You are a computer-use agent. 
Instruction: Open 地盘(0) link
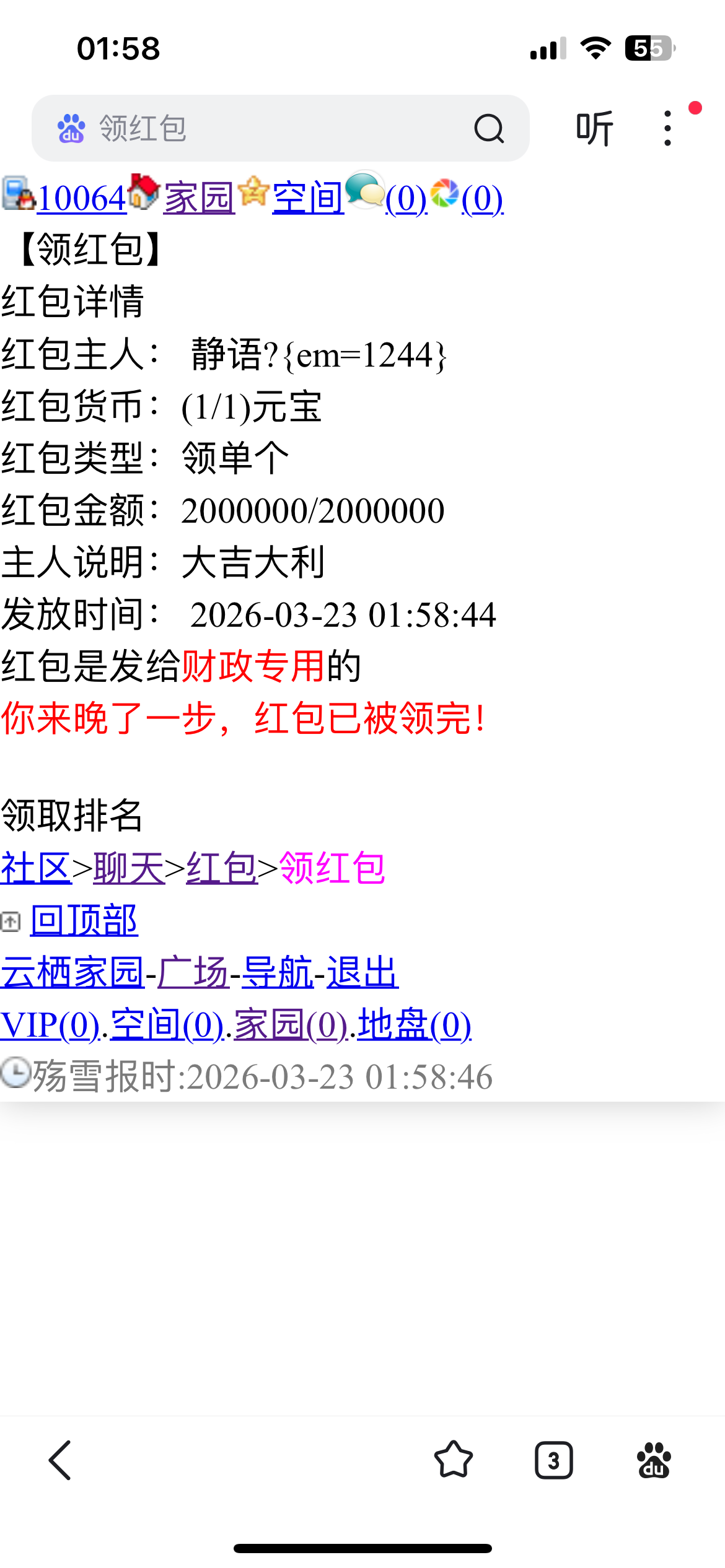coord(414,1025)
